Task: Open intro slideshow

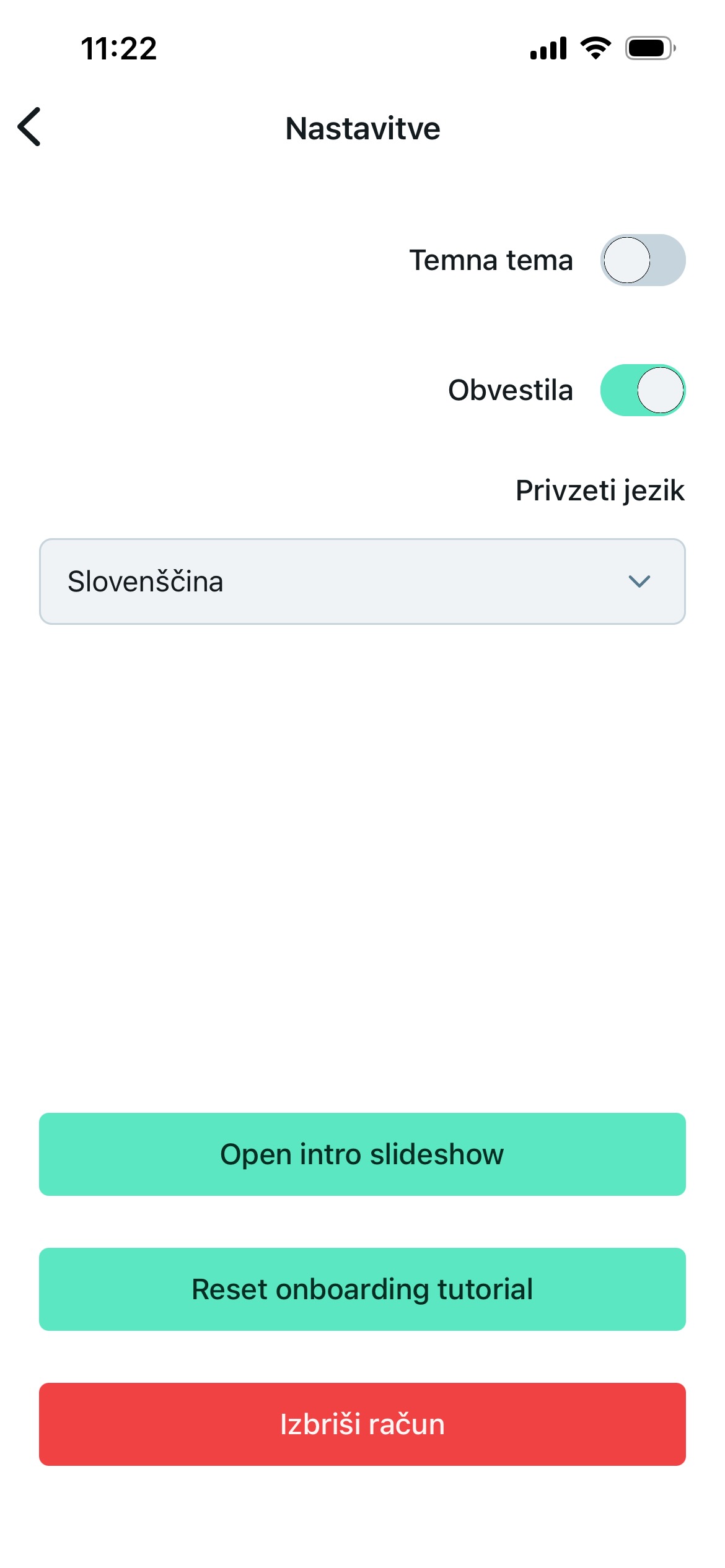Action: point(362,1154)
